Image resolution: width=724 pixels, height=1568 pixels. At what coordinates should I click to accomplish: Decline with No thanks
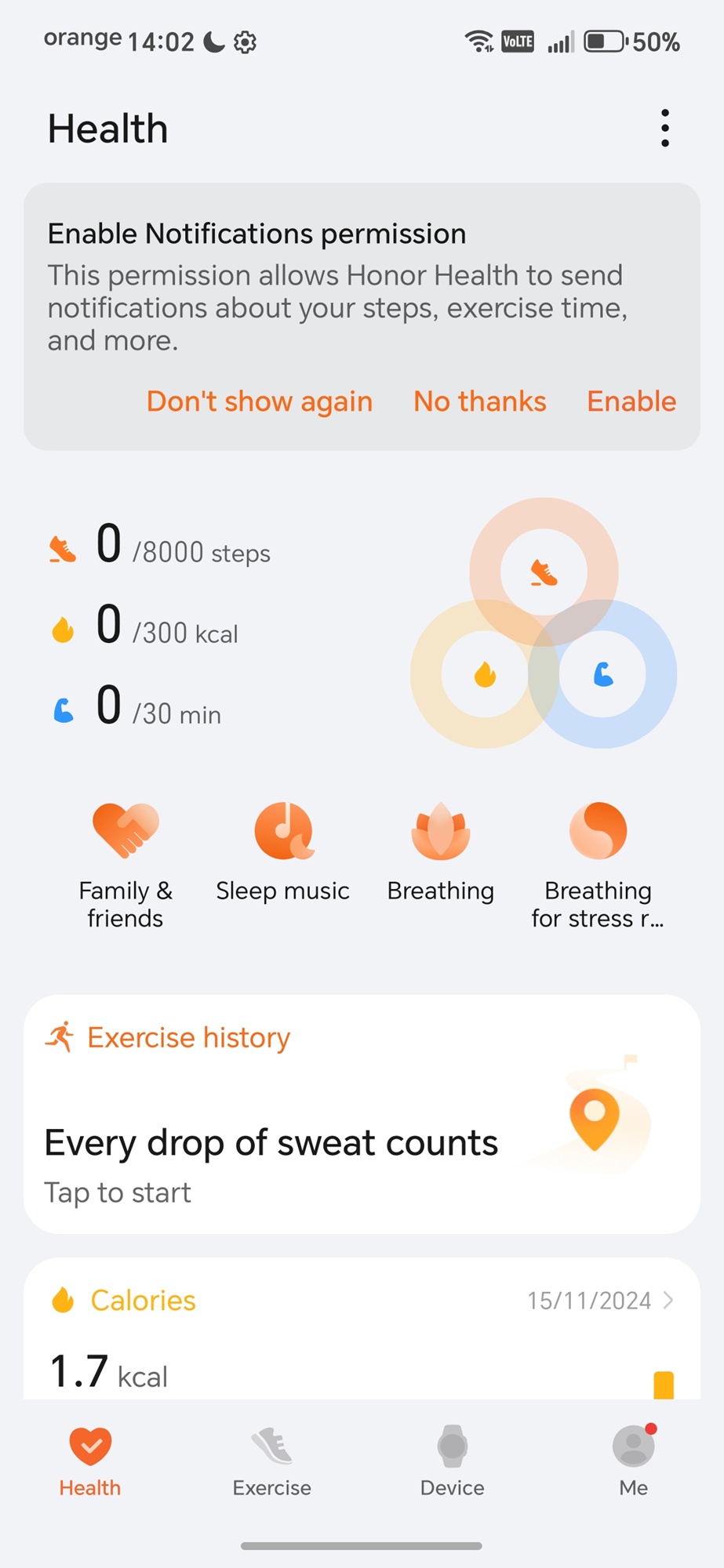(479, 401)
